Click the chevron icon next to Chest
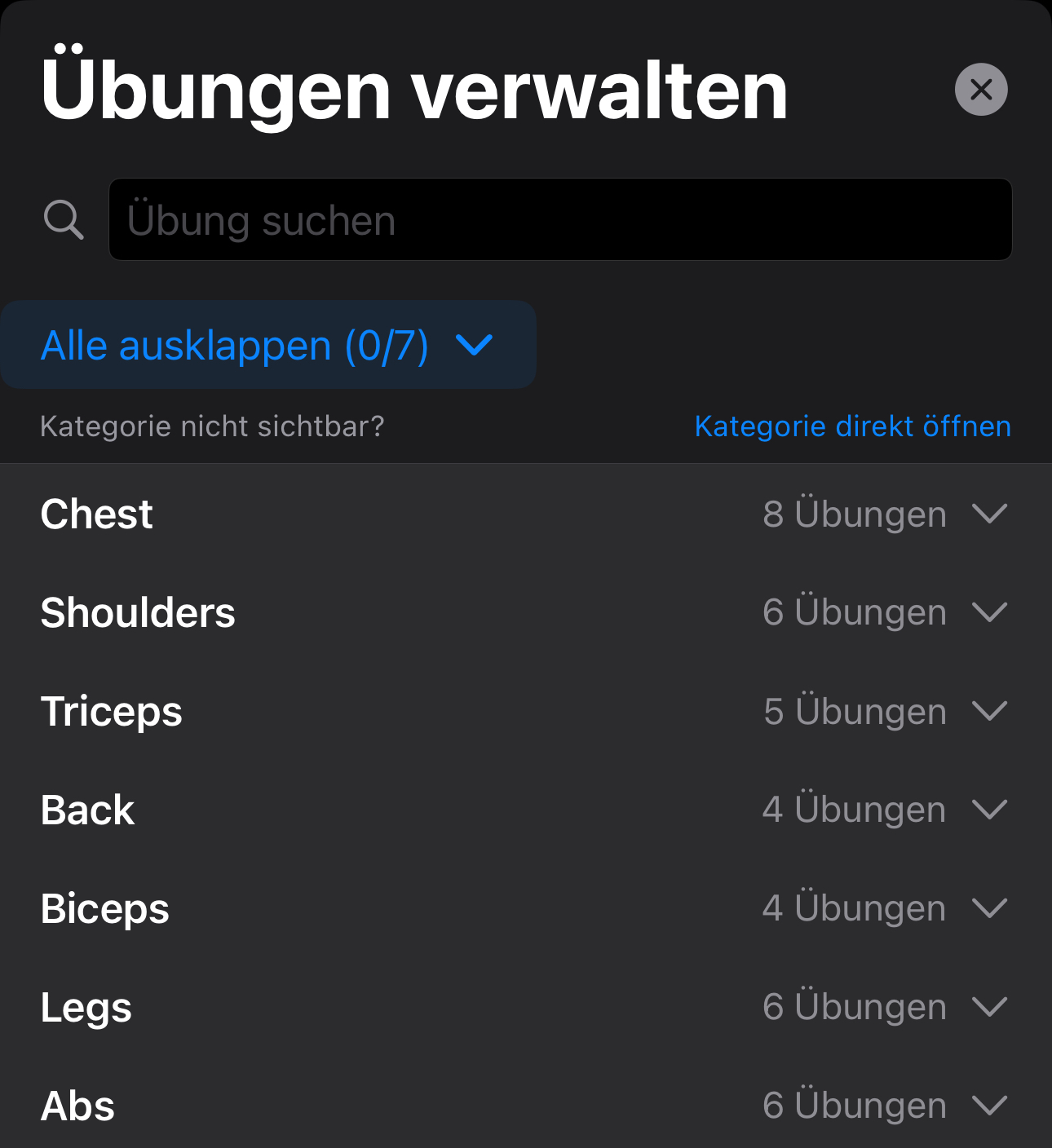This screenshot has width=1052, height=1148. (991, 514)
